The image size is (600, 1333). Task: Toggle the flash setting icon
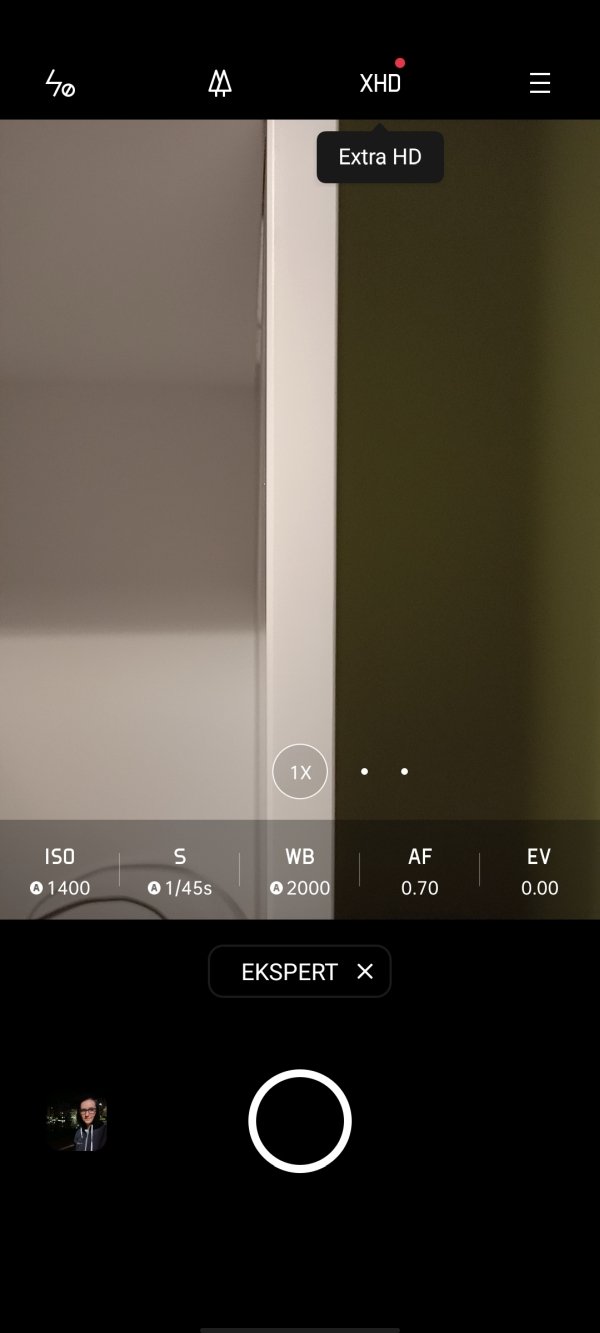tap(60, 84)
